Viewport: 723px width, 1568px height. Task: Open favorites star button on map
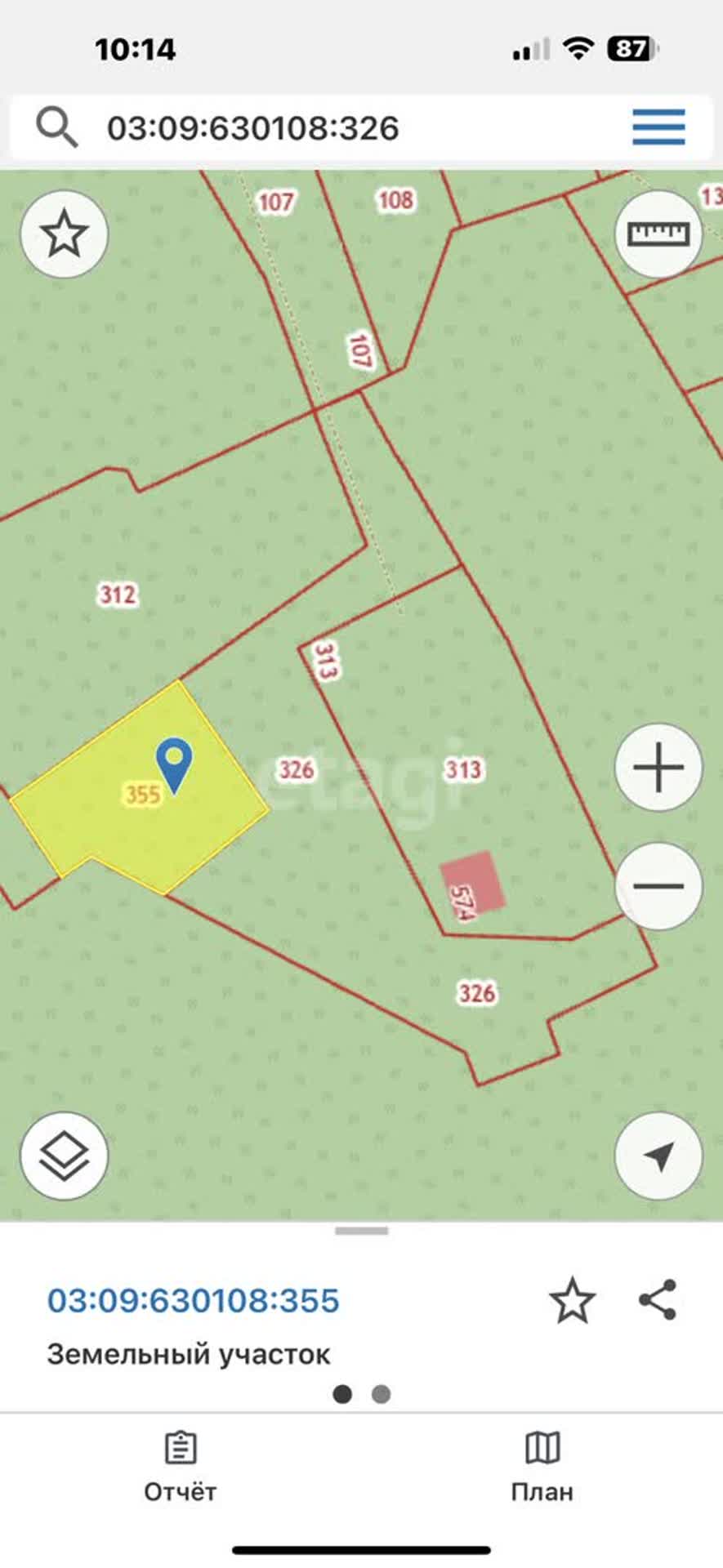point(64,235)
